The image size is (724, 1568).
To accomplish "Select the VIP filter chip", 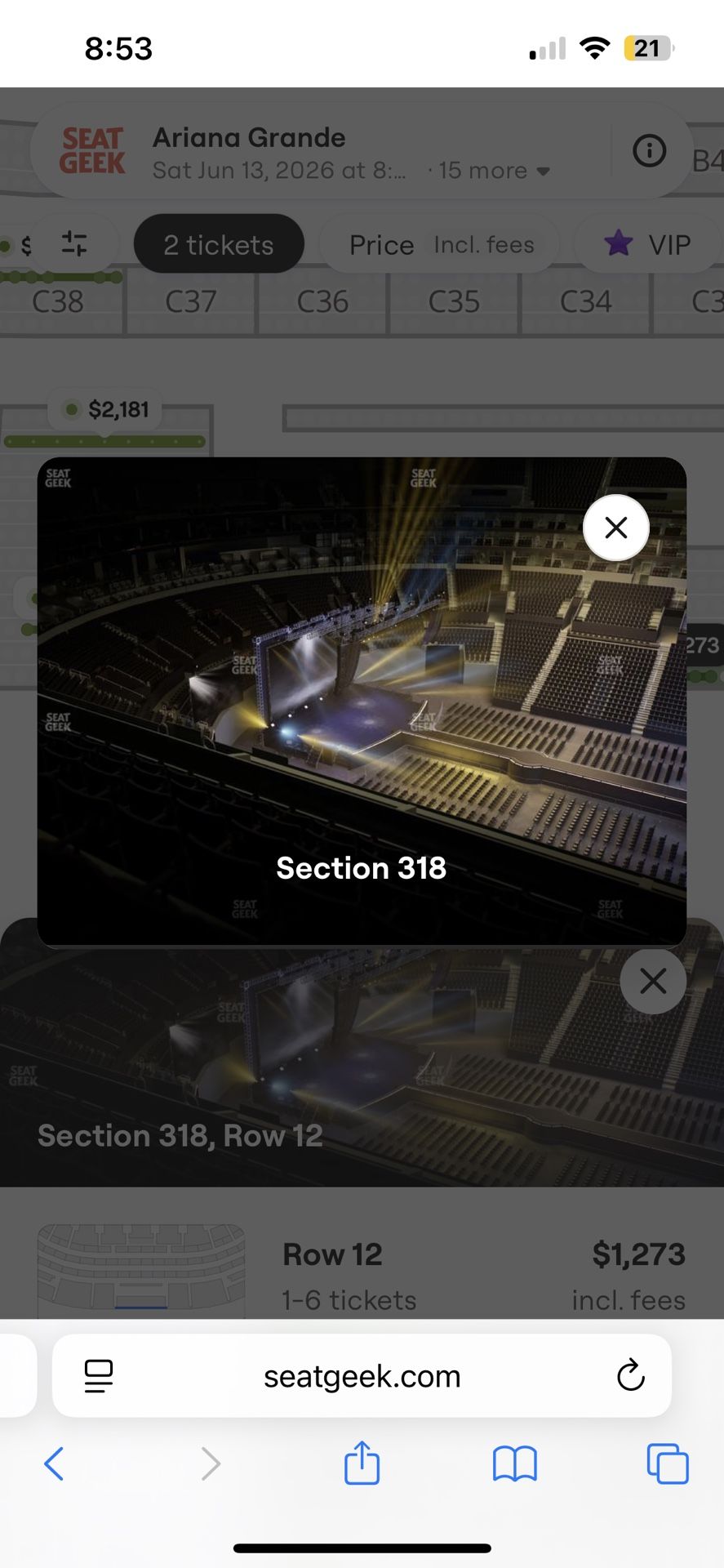I will click(x=649, y=244).
